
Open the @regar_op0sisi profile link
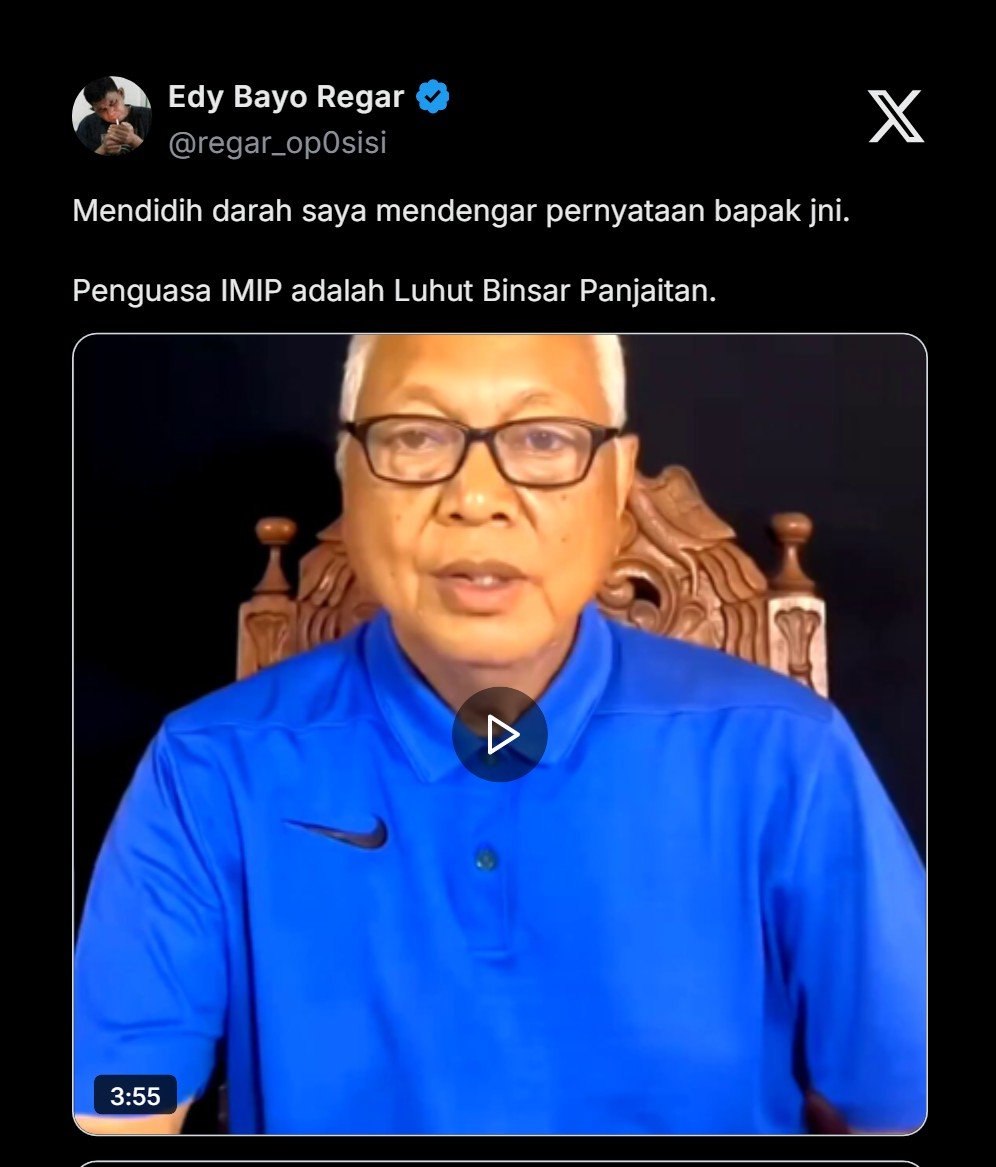(277, 144)
